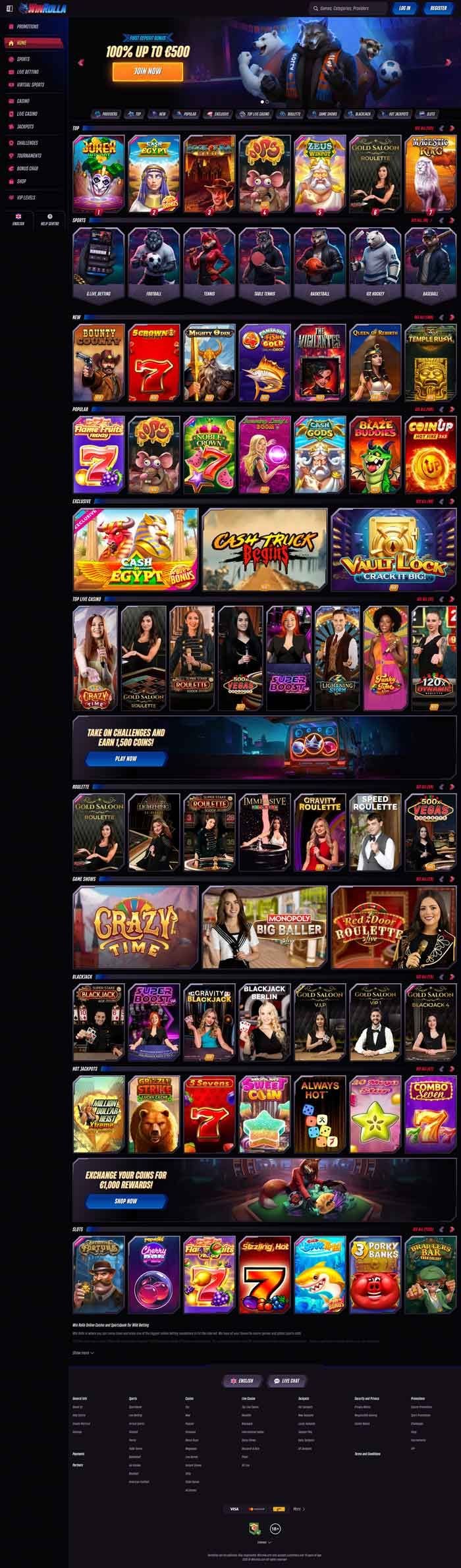Open VIP Levels in the sidebar

(26, 198)
